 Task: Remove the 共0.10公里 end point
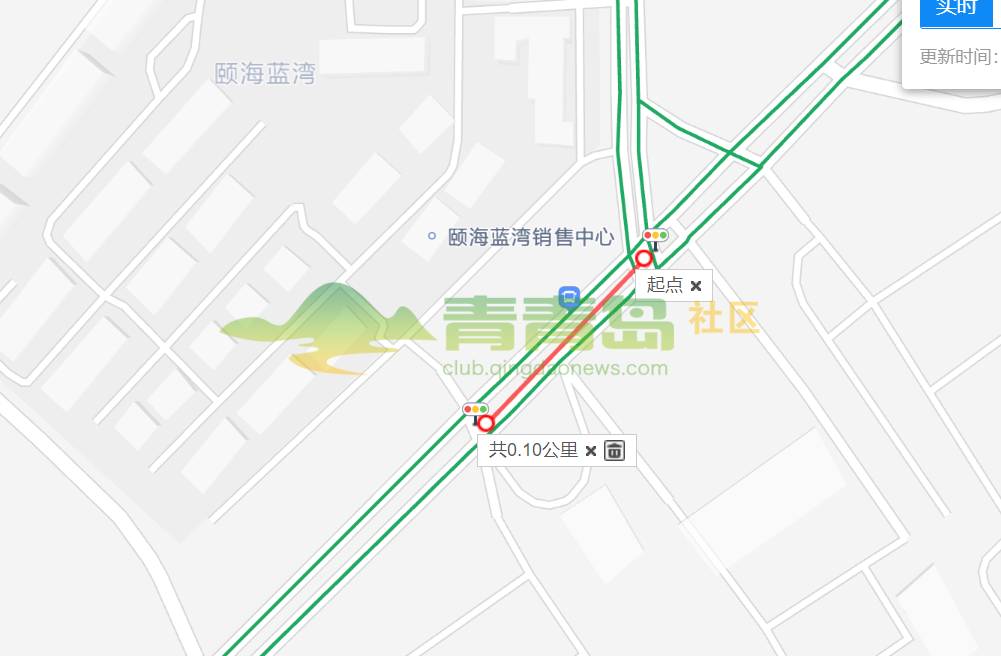[591, 451]
